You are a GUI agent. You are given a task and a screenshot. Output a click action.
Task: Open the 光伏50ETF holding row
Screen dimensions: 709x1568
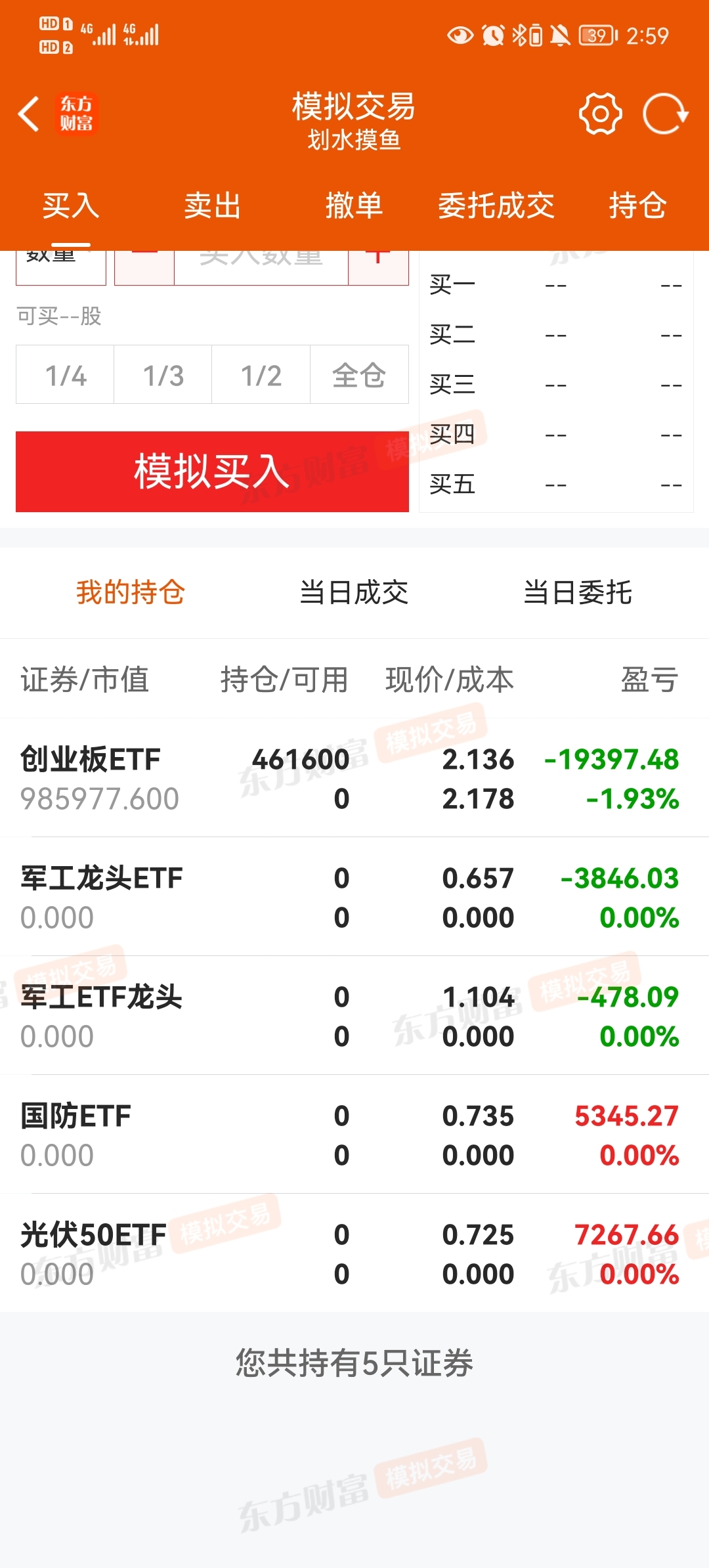click(354, 1254)
